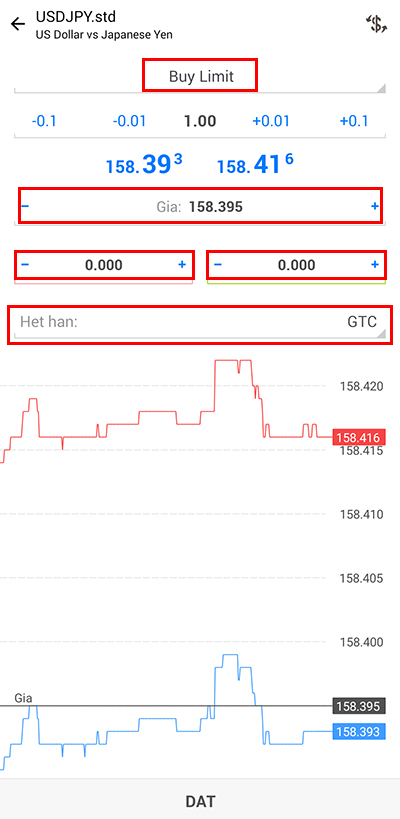Decrease volume by 0.1
The height and width of the screenshot is (819, 400).
[44, 121]
